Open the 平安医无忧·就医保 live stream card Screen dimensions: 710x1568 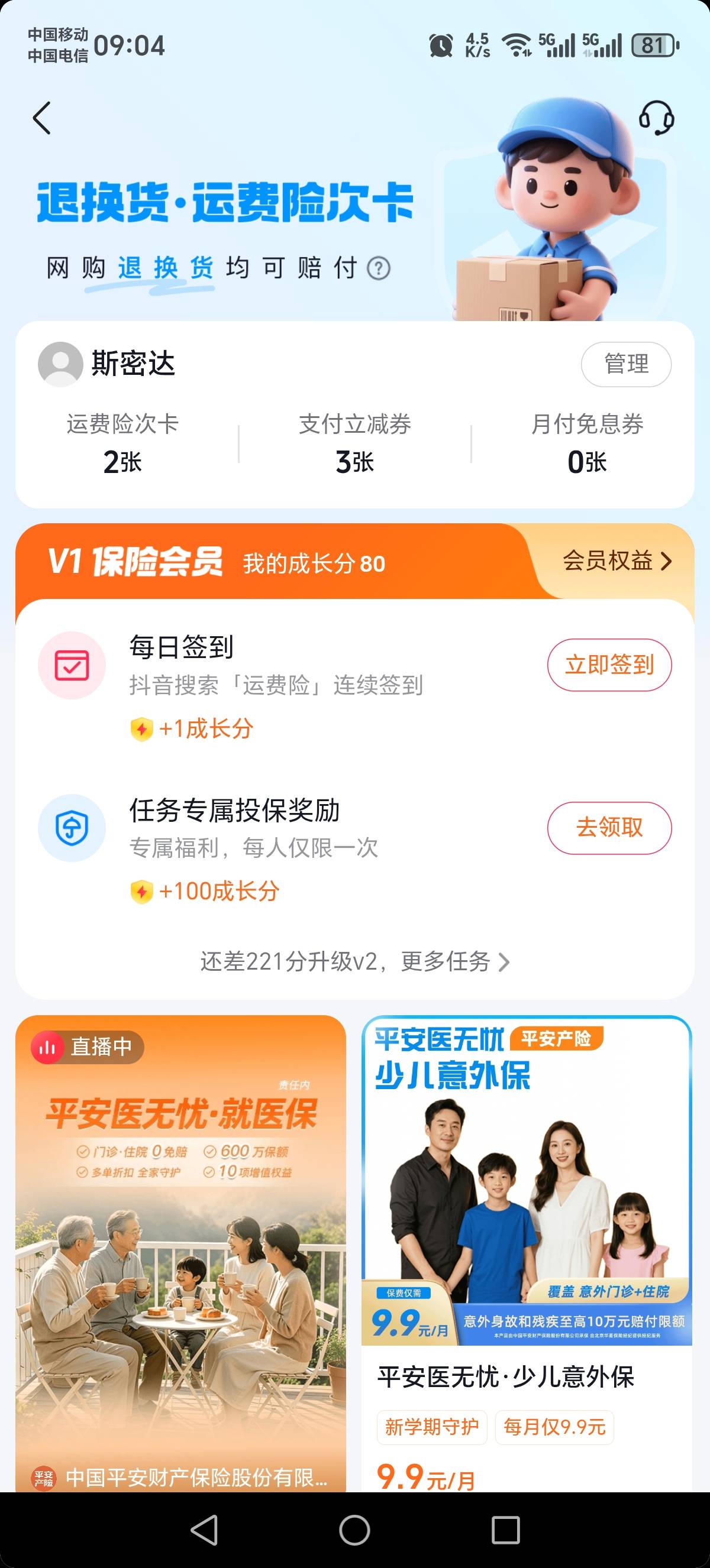click(181, 1253)
